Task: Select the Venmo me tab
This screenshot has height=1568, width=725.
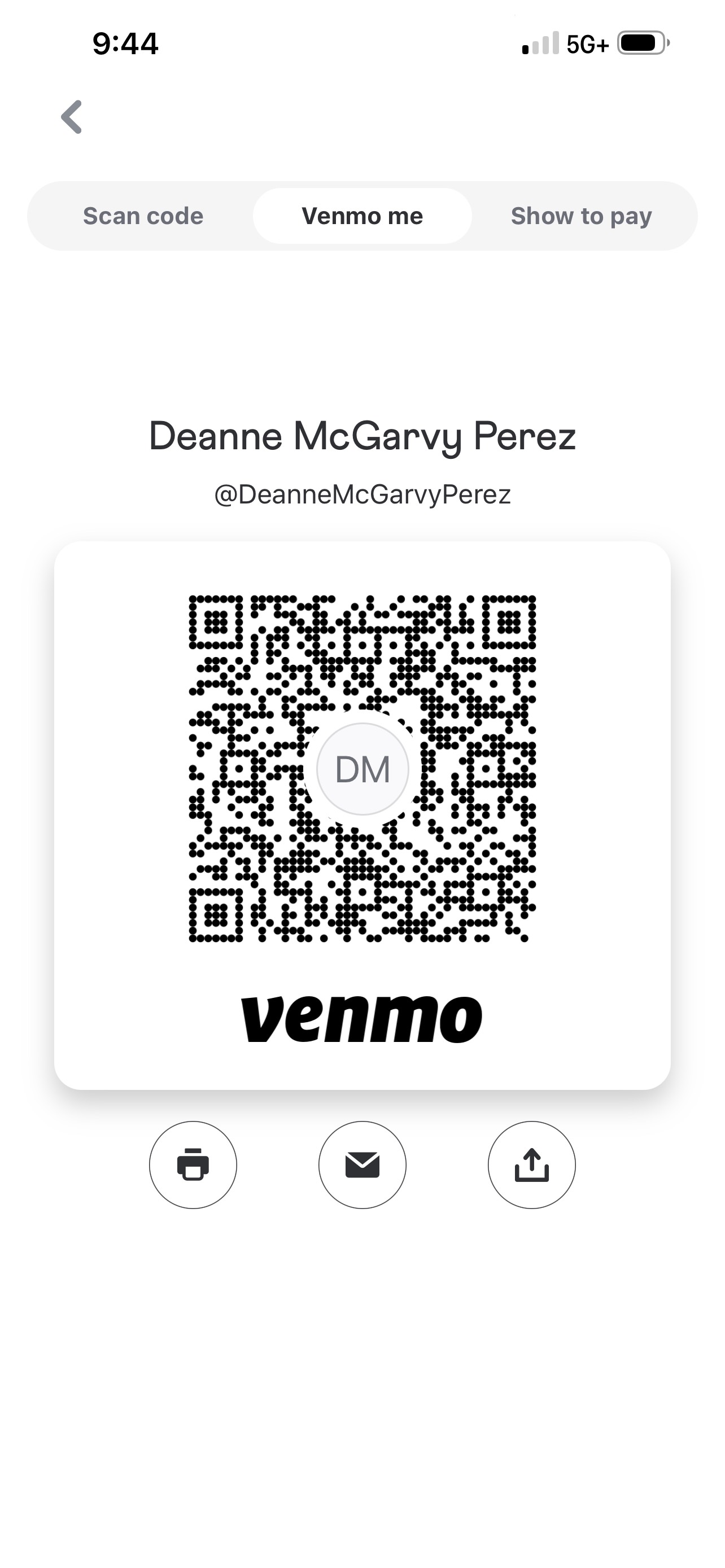Action: [362, 216]
